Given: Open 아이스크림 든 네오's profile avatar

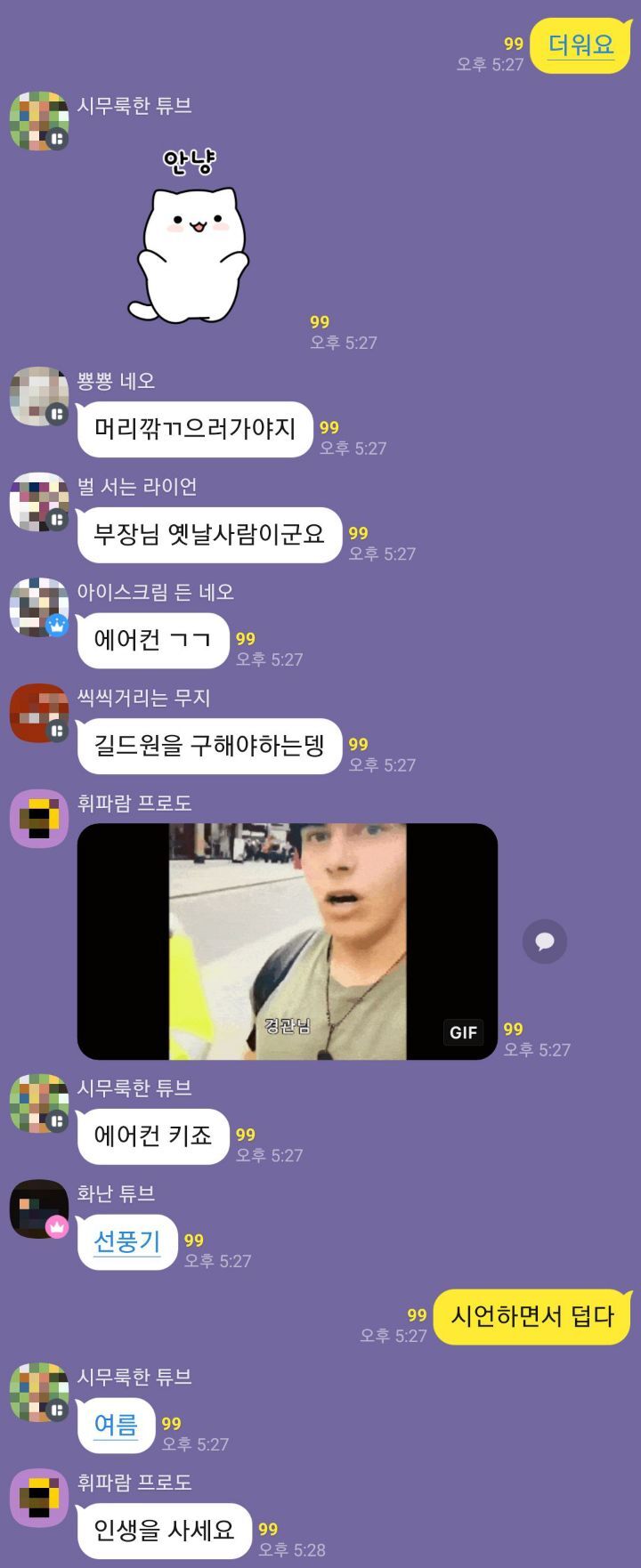Looking at the screenshot, I should tap(38, 608).
